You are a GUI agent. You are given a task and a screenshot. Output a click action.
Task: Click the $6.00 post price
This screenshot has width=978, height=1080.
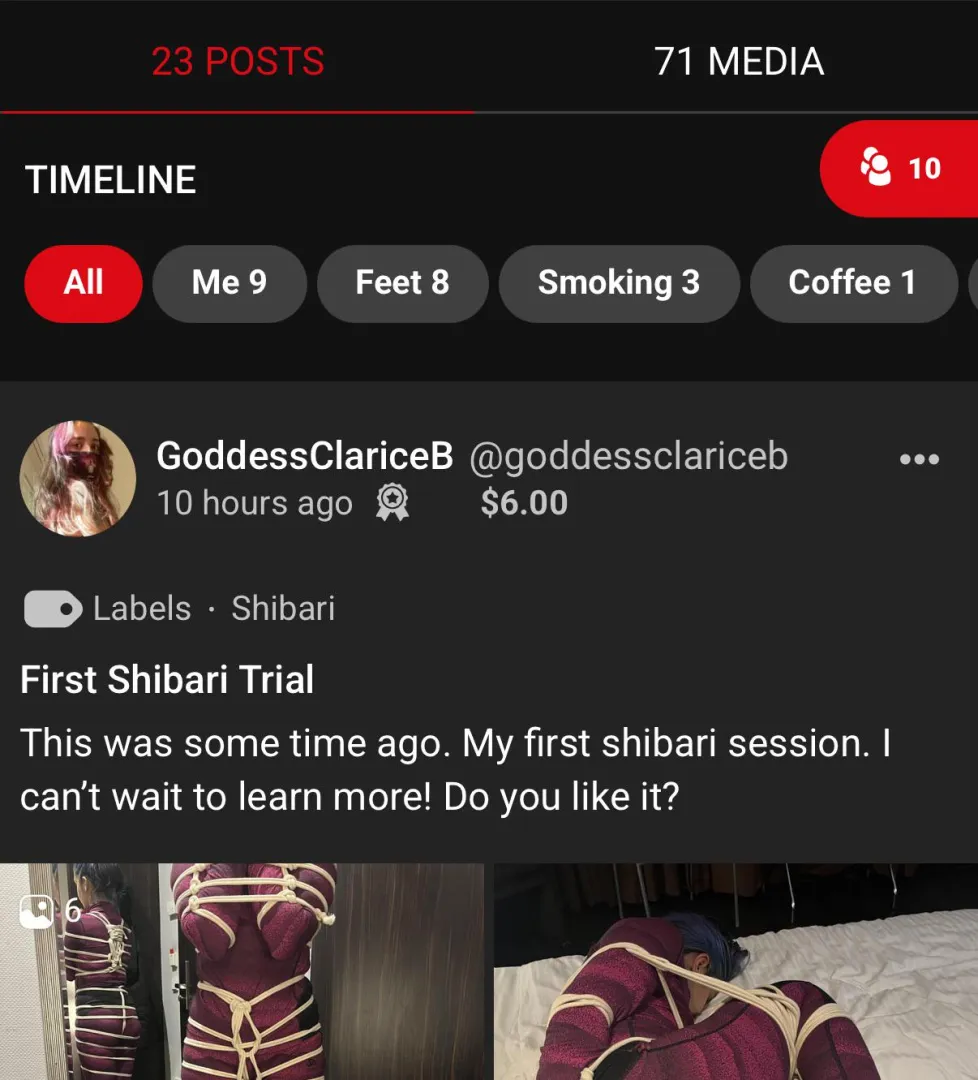(524, 503)
